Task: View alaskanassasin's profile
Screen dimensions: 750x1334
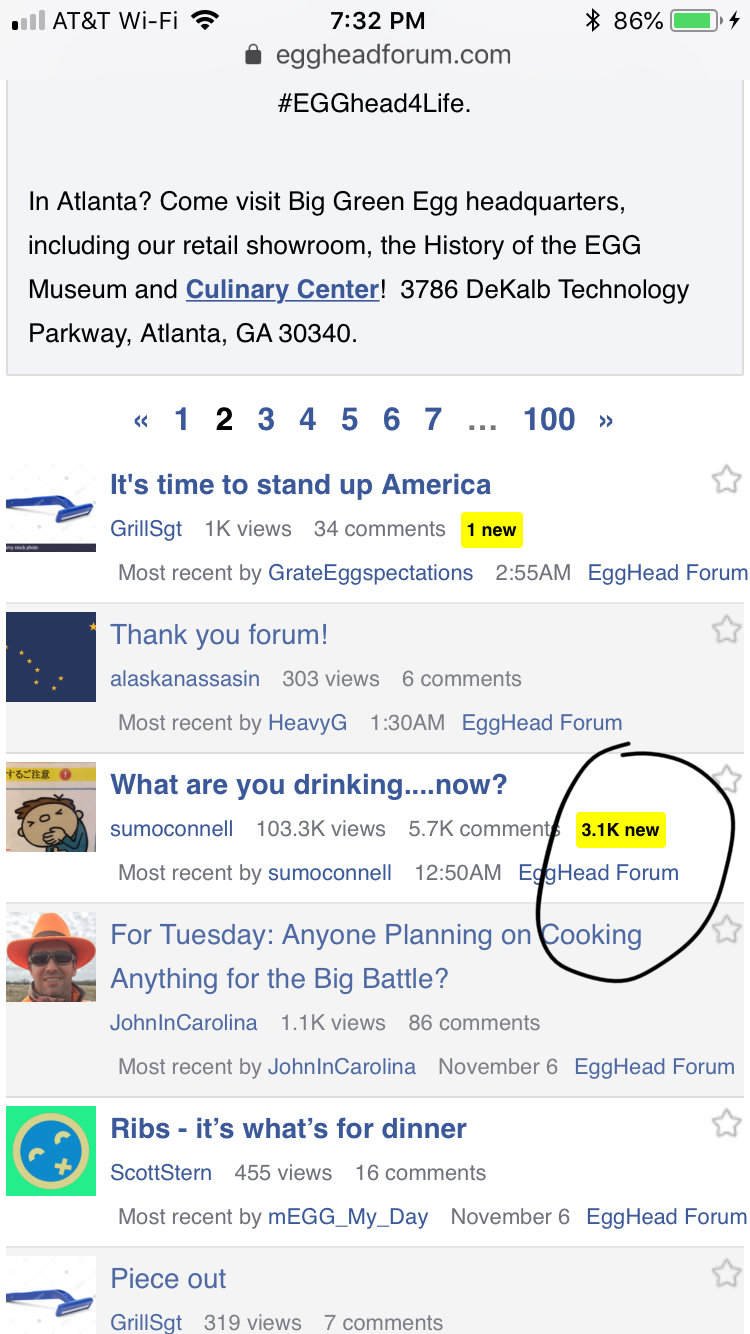Action: 185,679
